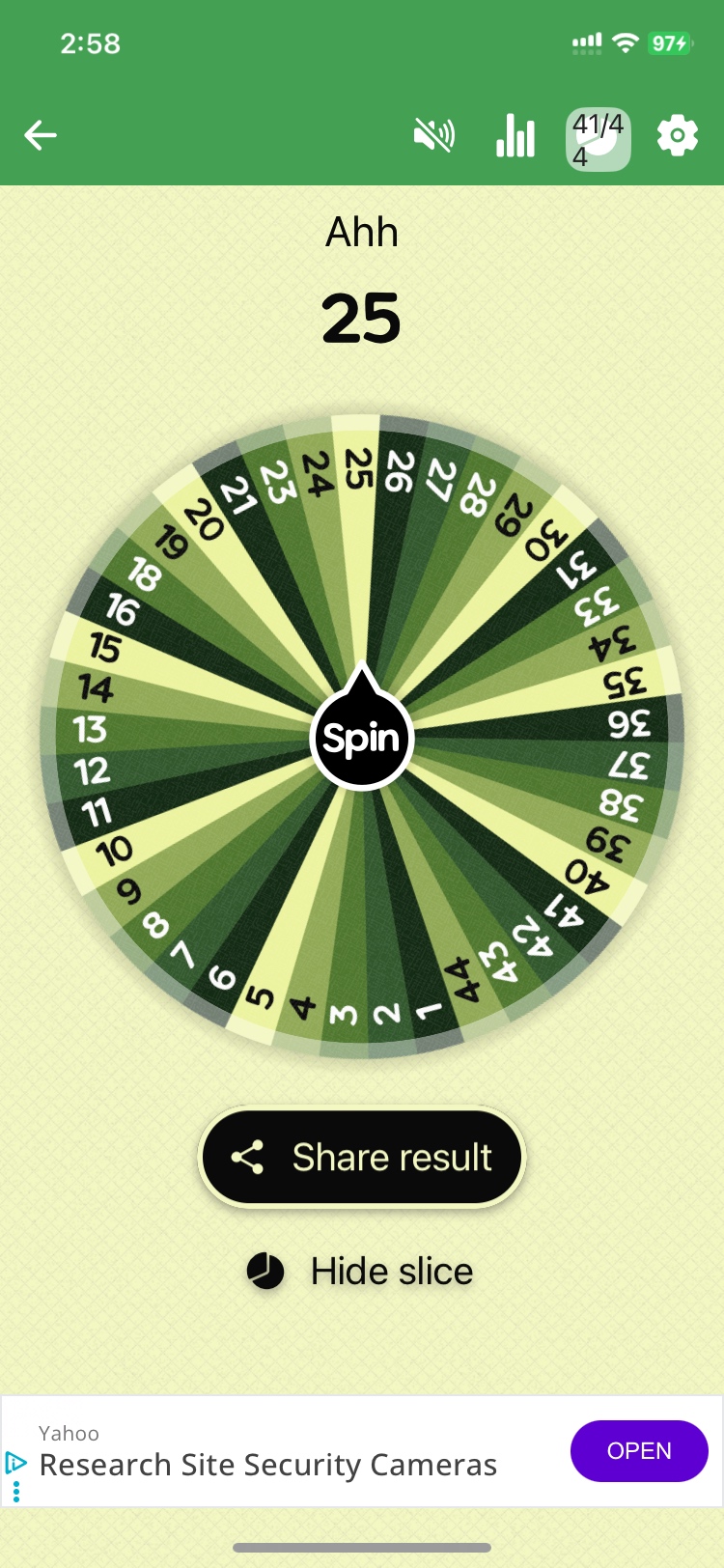This screenshot has height=1568, width=724.
Task: Hide the selected slice
Action: coord(362,1272)
